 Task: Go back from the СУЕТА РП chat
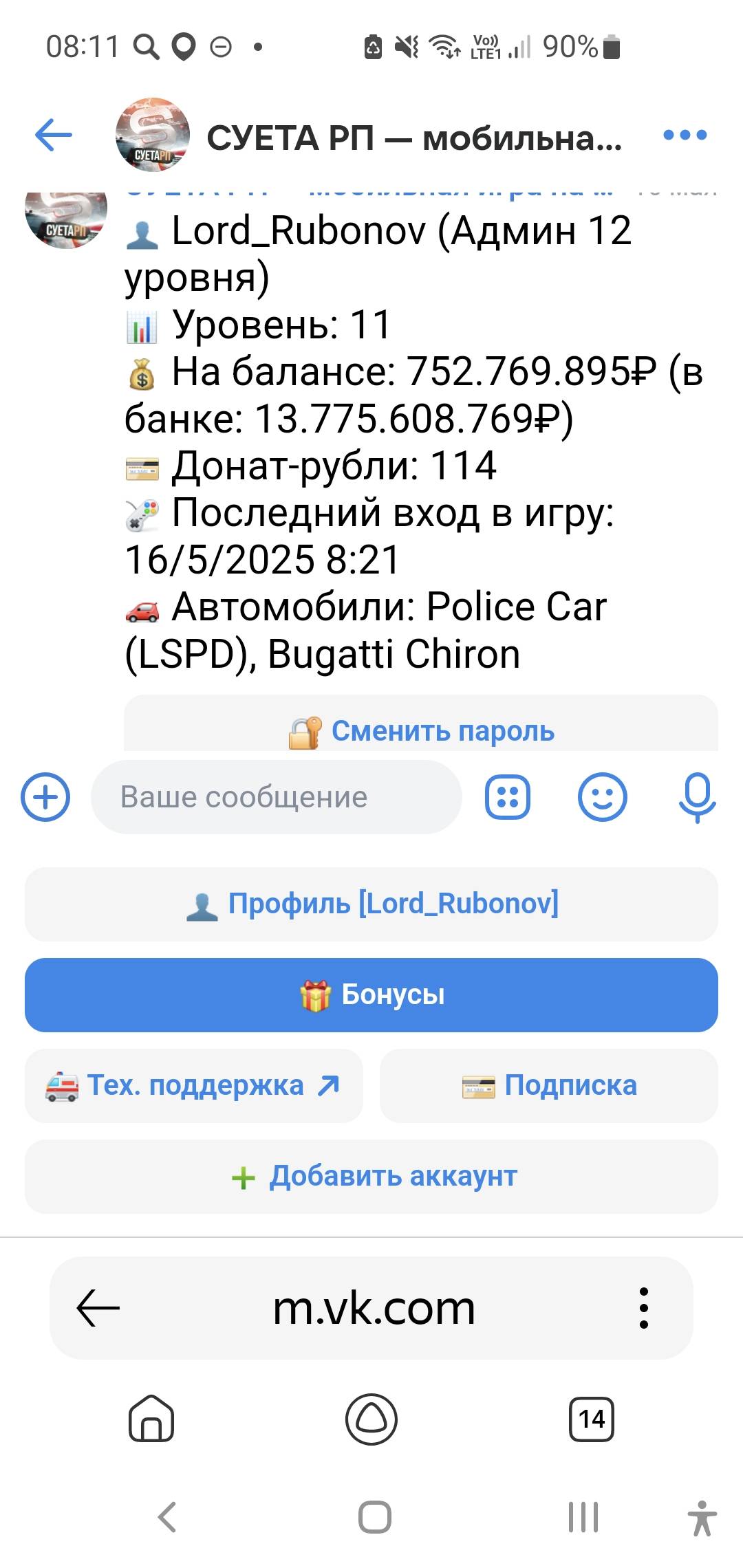pos(54,135)
